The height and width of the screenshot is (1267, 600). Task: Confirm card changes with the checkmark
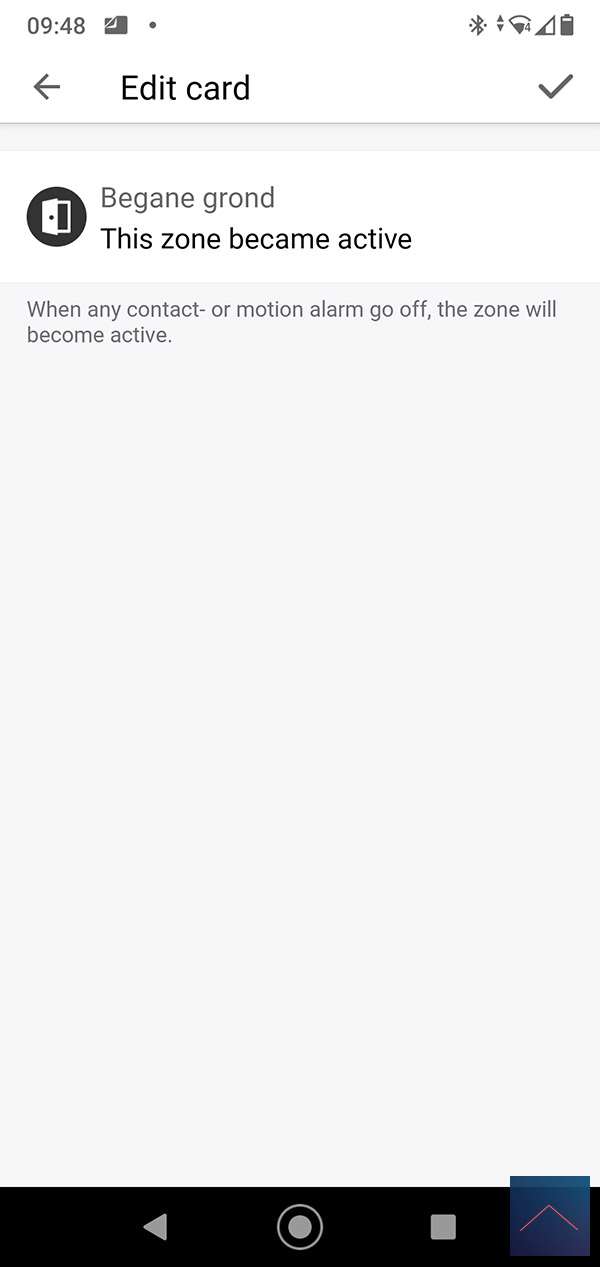555,87
